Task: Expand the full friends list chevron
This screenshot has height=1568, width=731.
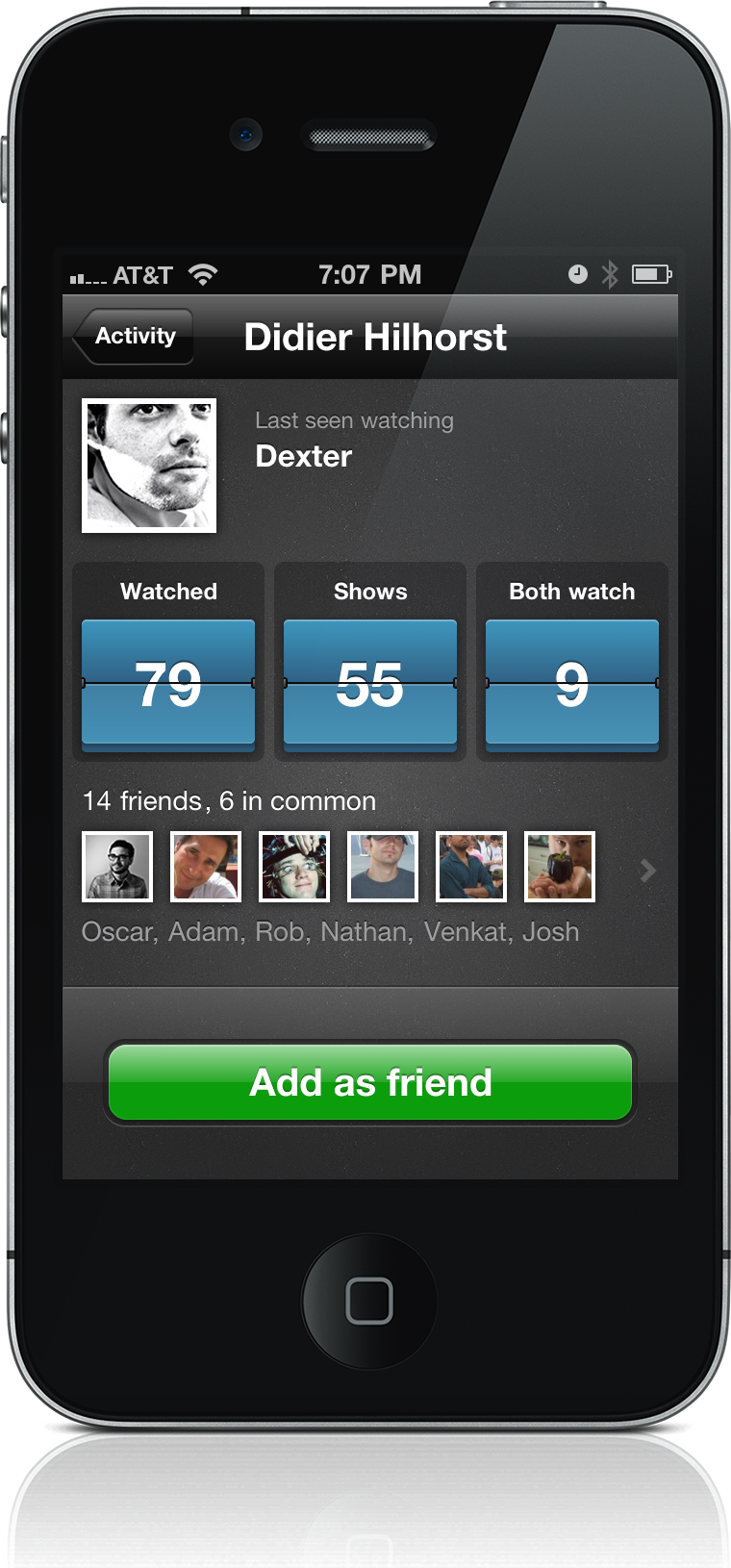Action: click(648, 871)
